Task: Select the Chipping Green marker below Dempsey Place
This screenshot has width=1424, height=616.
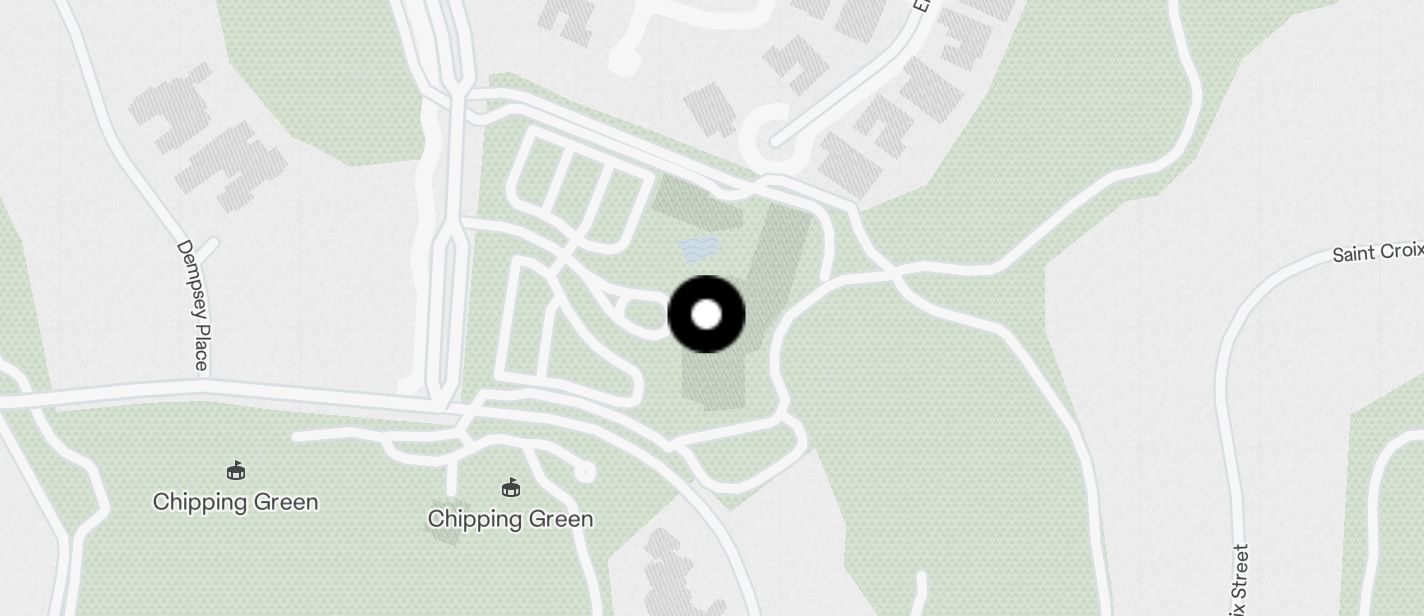Action: [236, 471]
